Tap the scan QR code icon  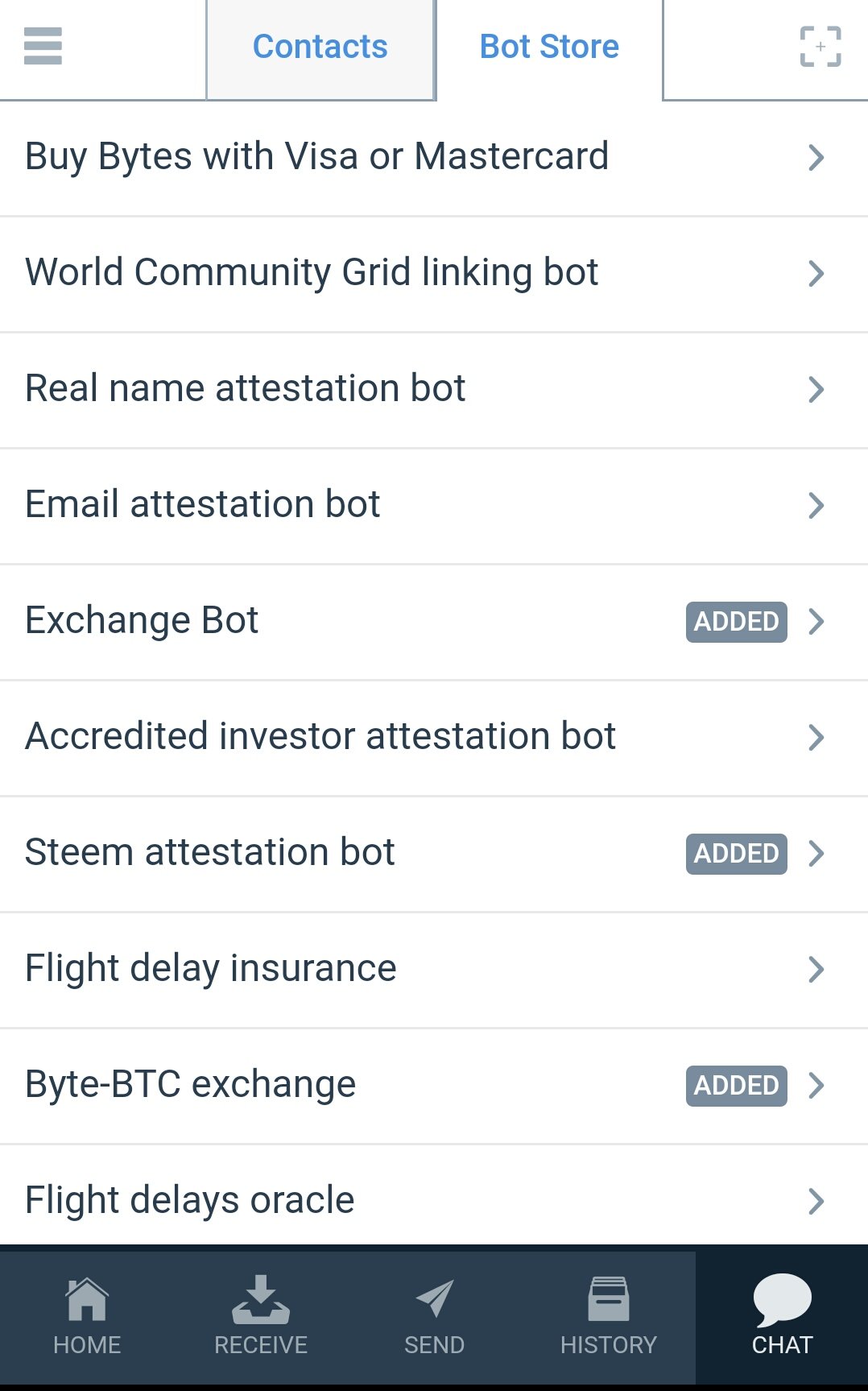[x=820, y=47]
